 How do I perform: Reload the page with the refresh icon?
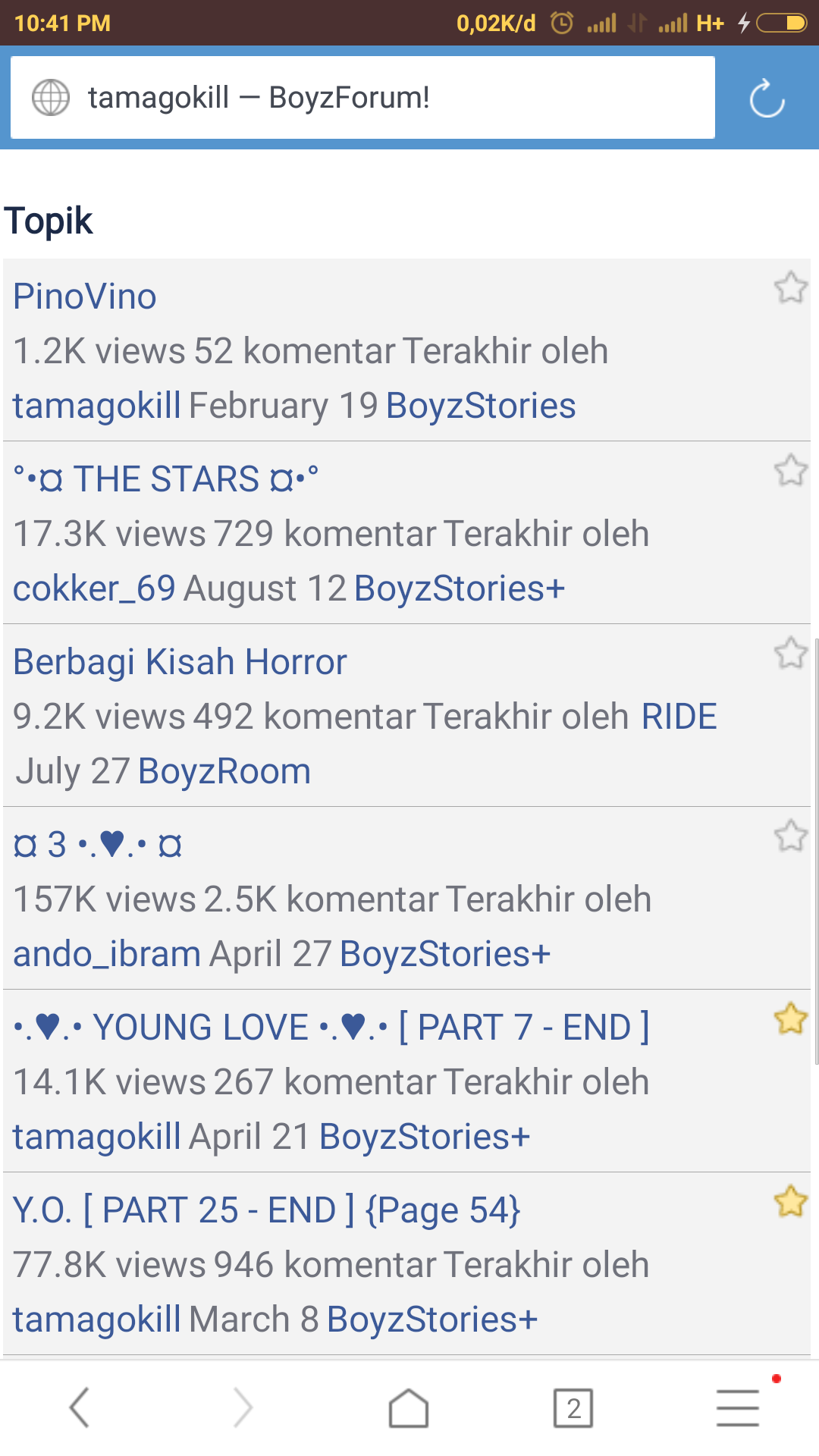point(767,99)
